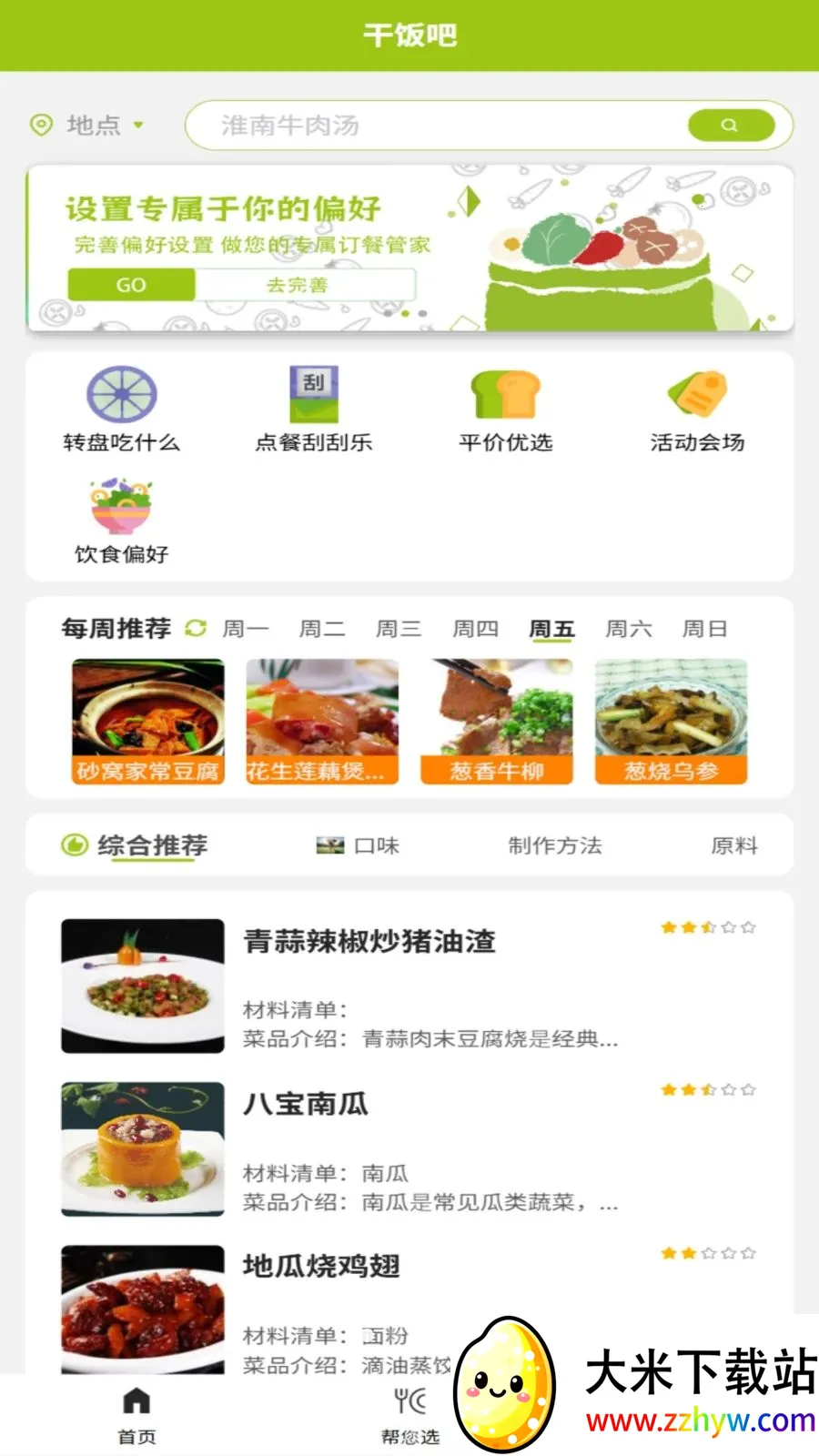The width and height of the screenshot is (819, 1456).
Task: Go to the 帮您选 tab
Action: [x=410, y=1416]
